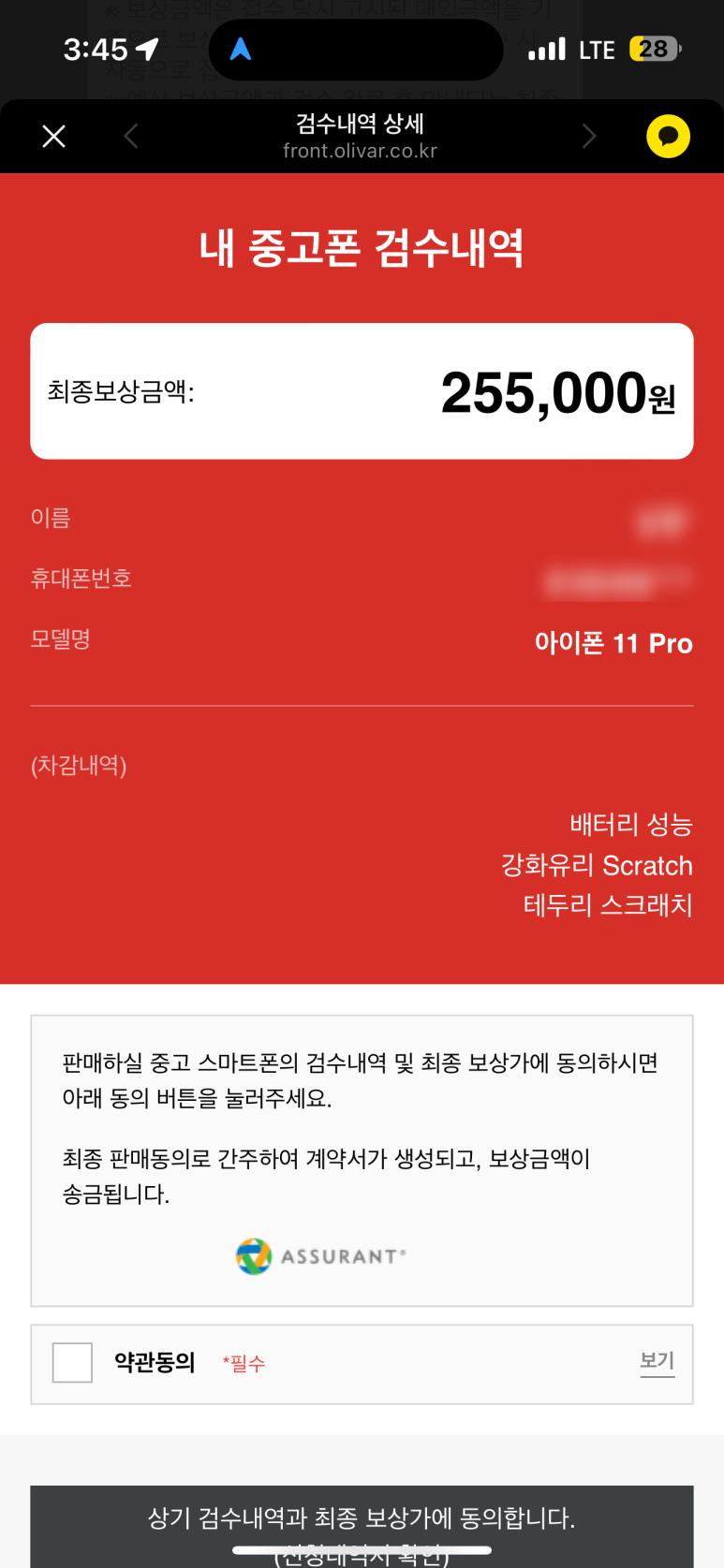Go forward to the next web page
724x1568 pixels.
pyautogui.click(x=589, y=137)
